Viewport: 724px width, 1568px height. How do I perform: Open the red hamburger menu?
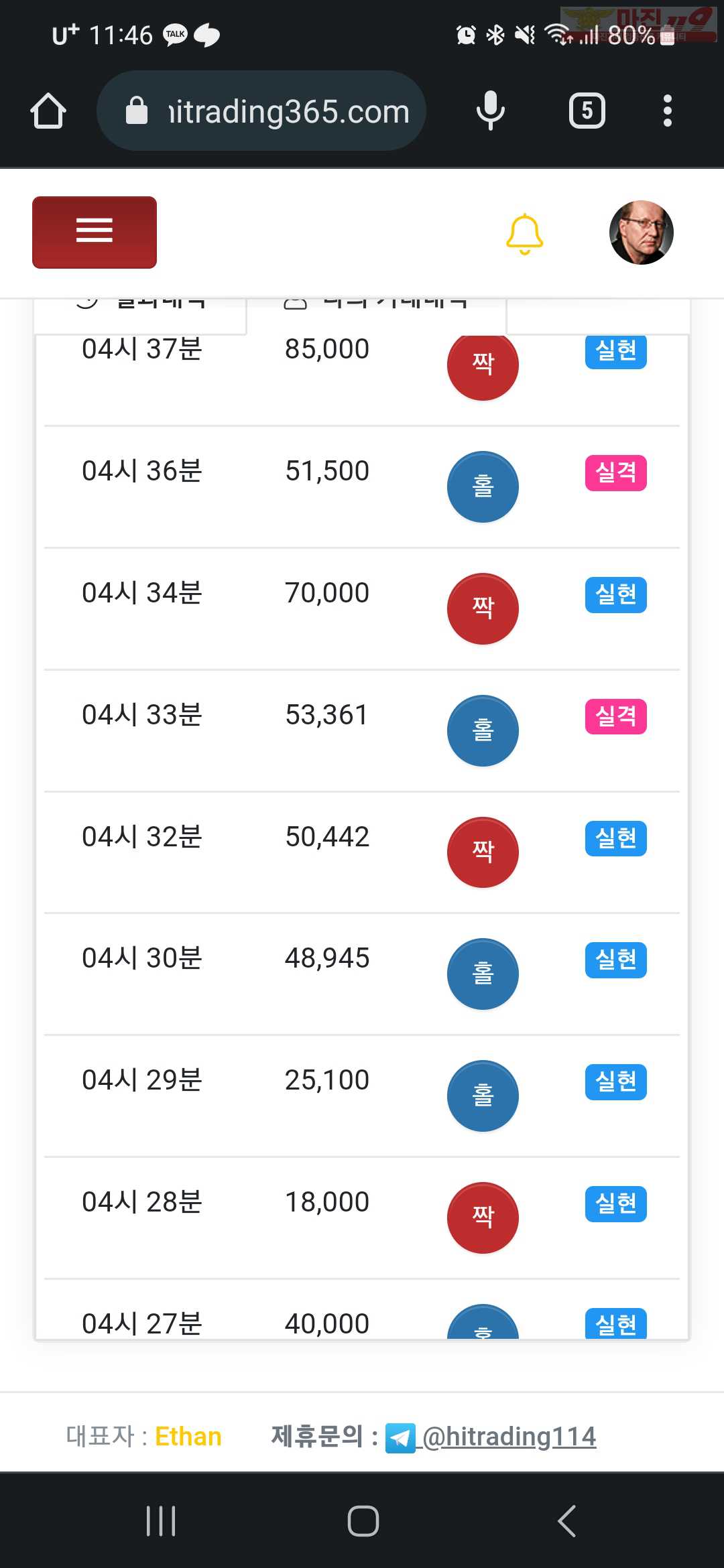coord(95,233)
